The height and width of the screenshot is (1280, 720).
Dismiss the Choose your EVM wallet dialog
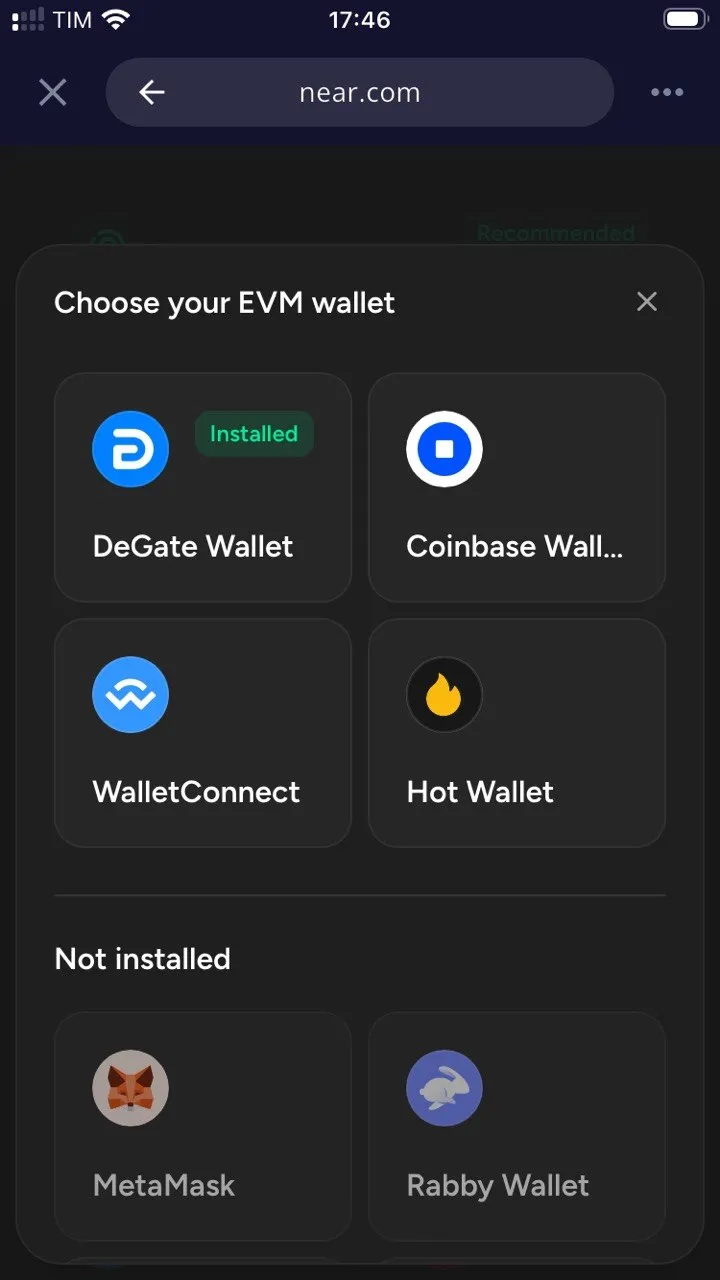[x=647, y=301]
